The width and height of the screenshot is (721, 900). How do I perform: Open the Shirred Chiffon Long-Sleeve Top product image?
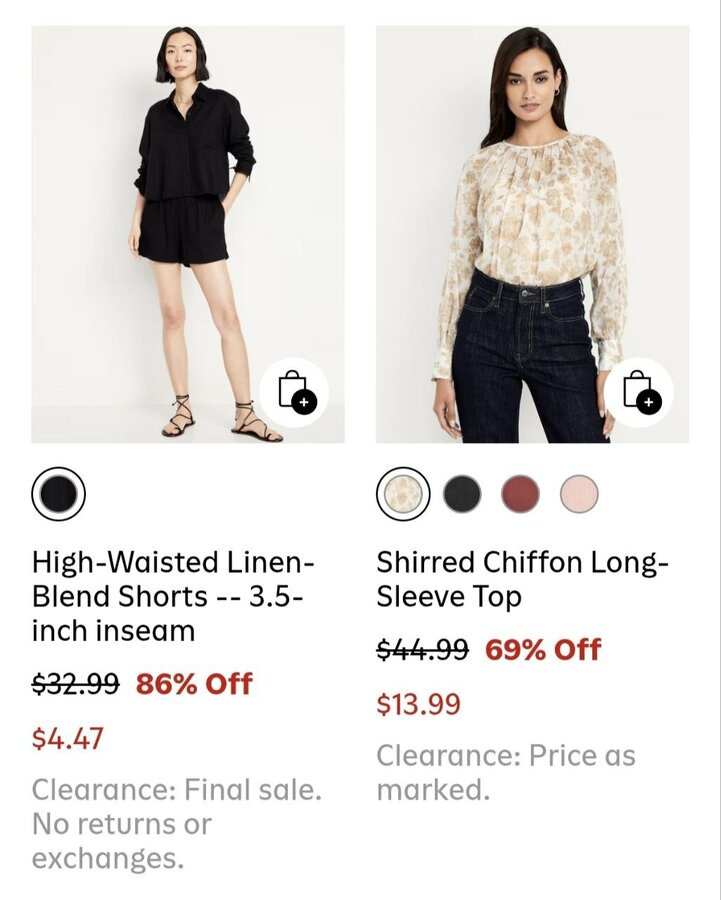[x=532, y=200]
